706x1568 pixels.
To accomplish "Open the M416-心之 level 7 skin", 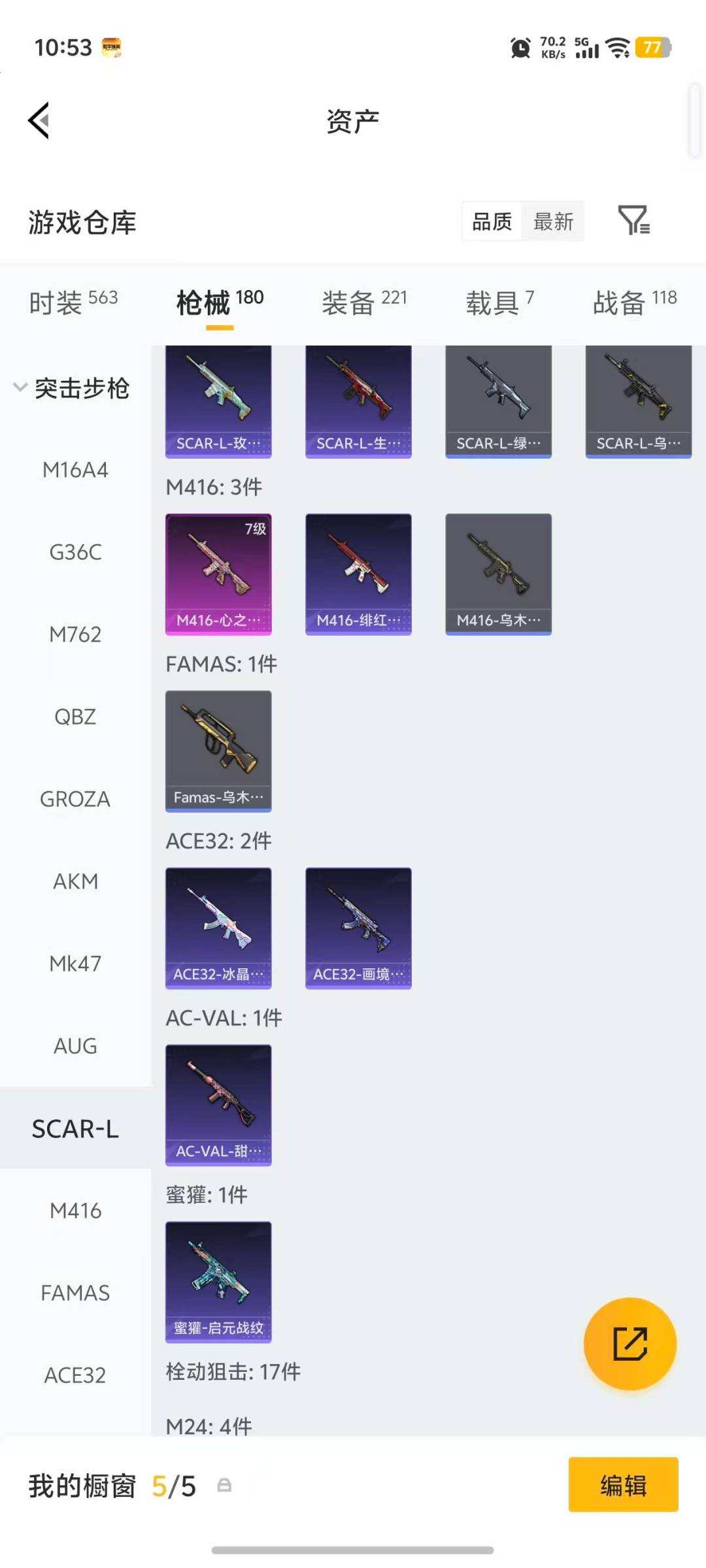I will (x=218, y=574).
